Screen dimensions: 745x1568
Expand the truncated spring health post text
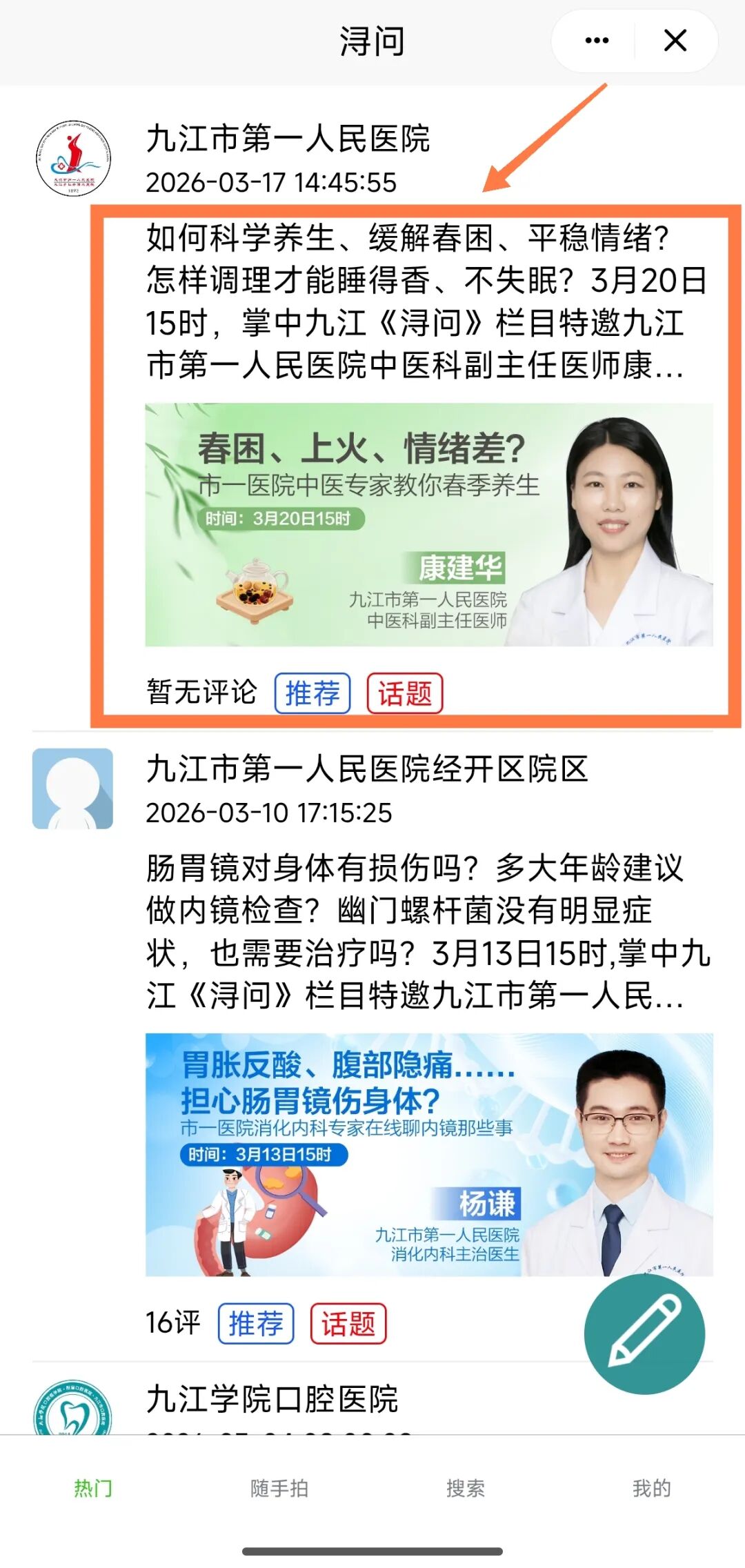pyautogui.click(x=414, y=304)
